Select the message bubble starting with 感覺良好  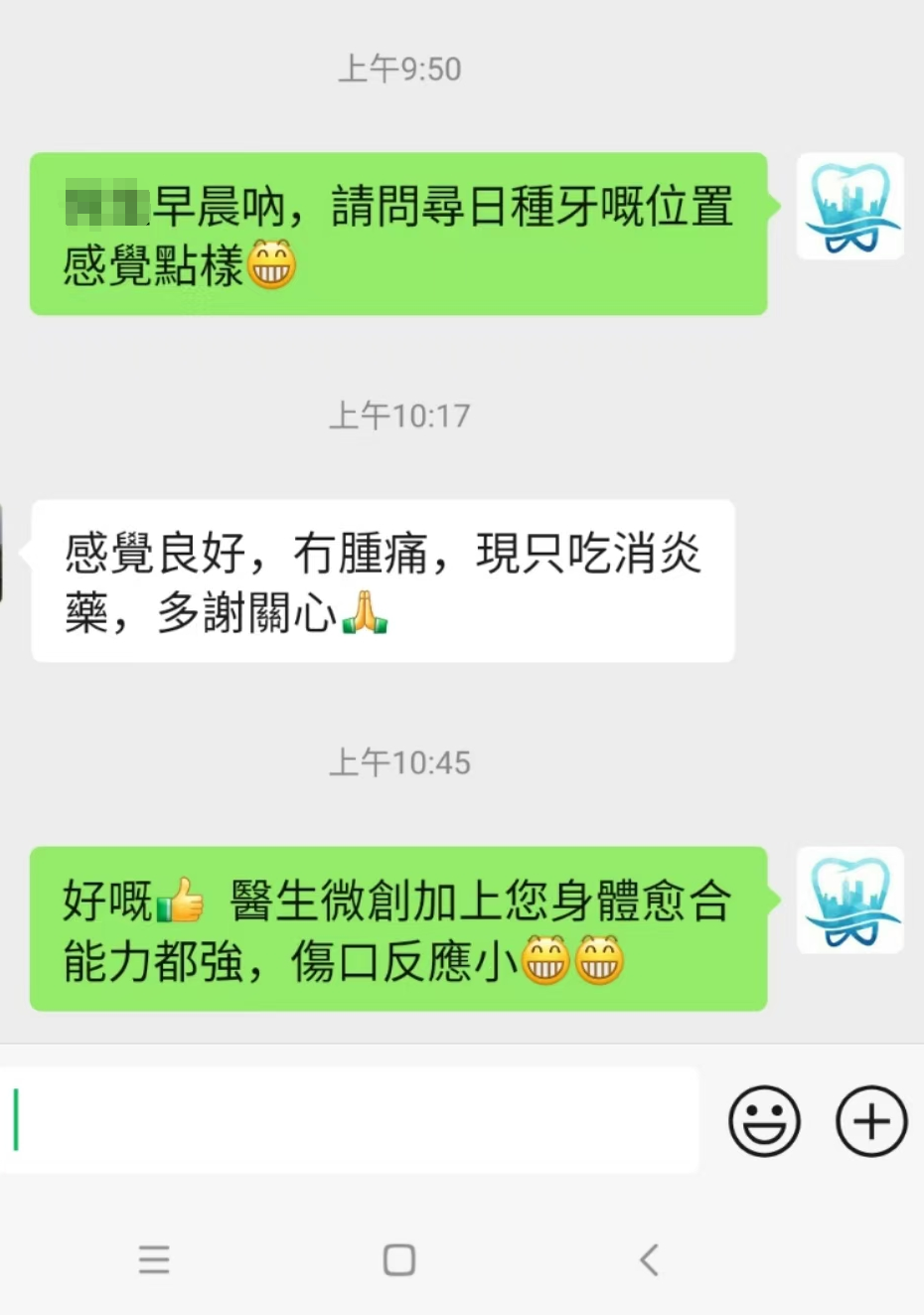pyautogui.click(x=383, y=579)
